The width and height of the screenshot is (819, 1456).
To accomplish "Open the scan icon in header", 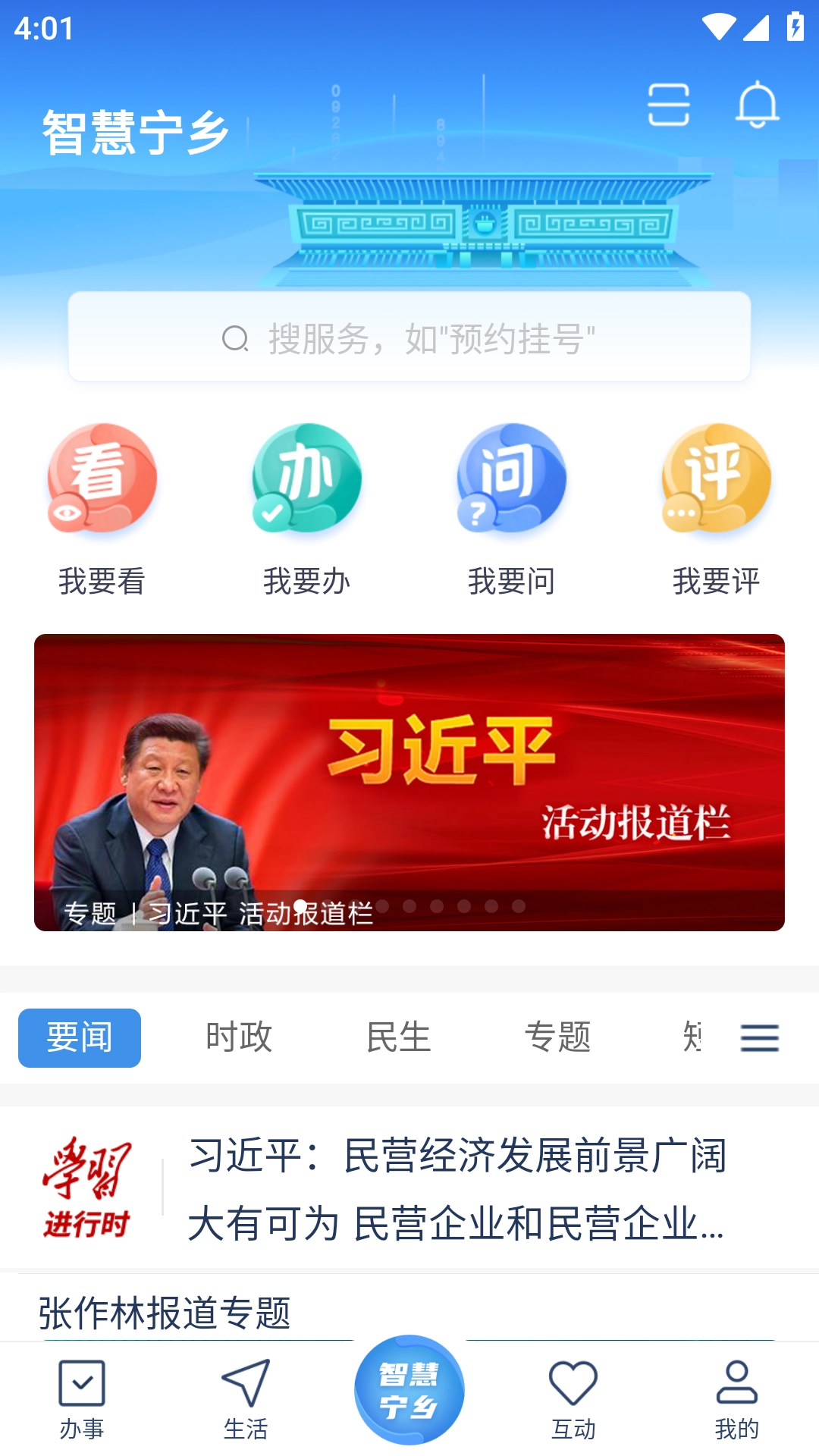I will coord(668,105).
